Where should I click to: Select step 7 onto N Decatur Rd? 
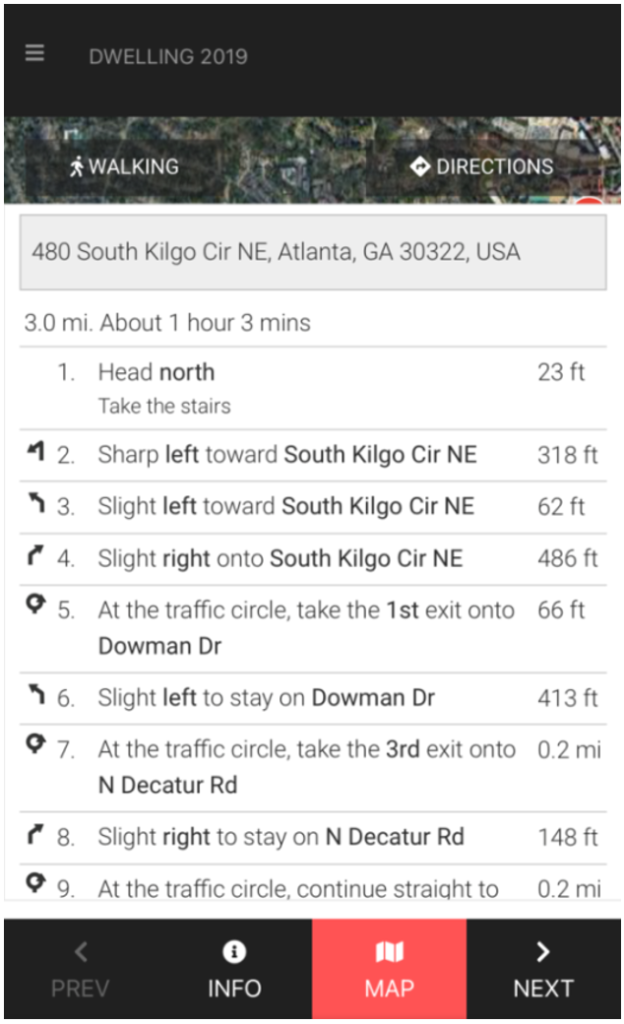coord(313,768)
